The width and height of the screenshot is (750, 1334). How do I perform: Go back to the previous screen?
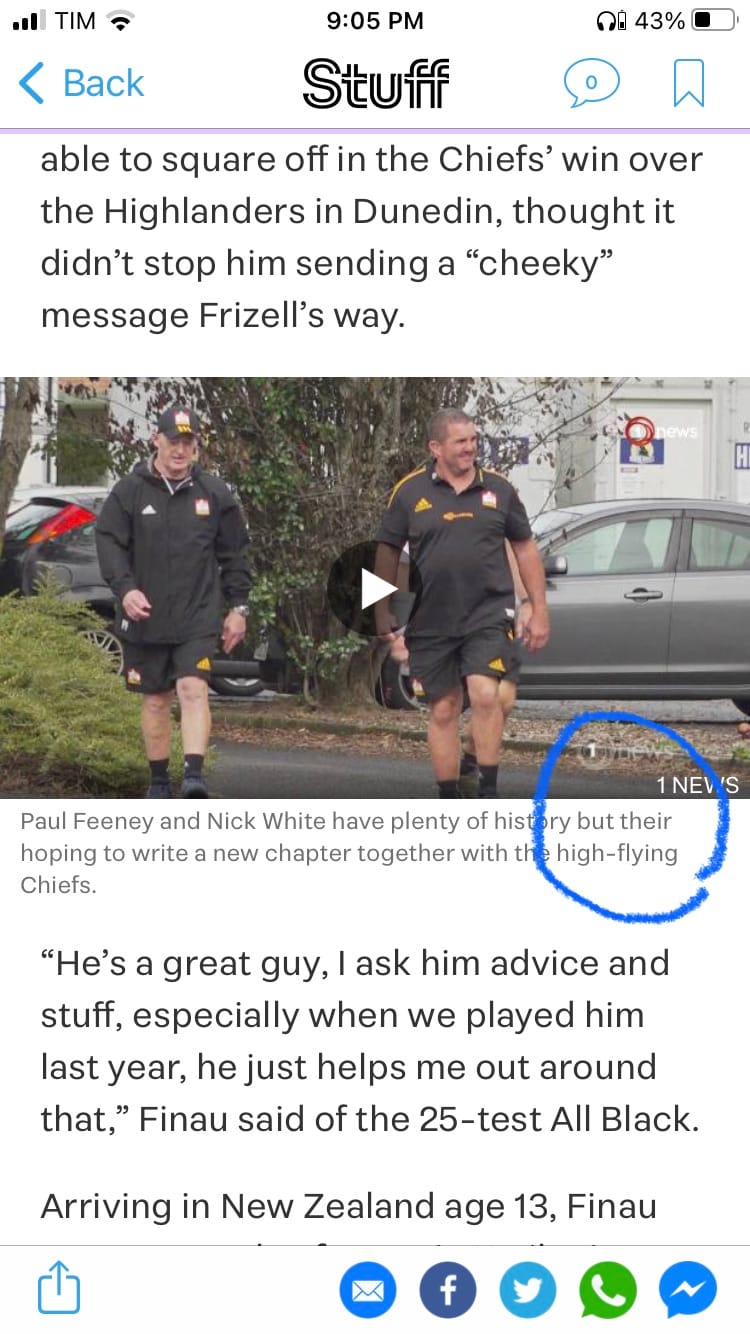[x=82, y=83]
